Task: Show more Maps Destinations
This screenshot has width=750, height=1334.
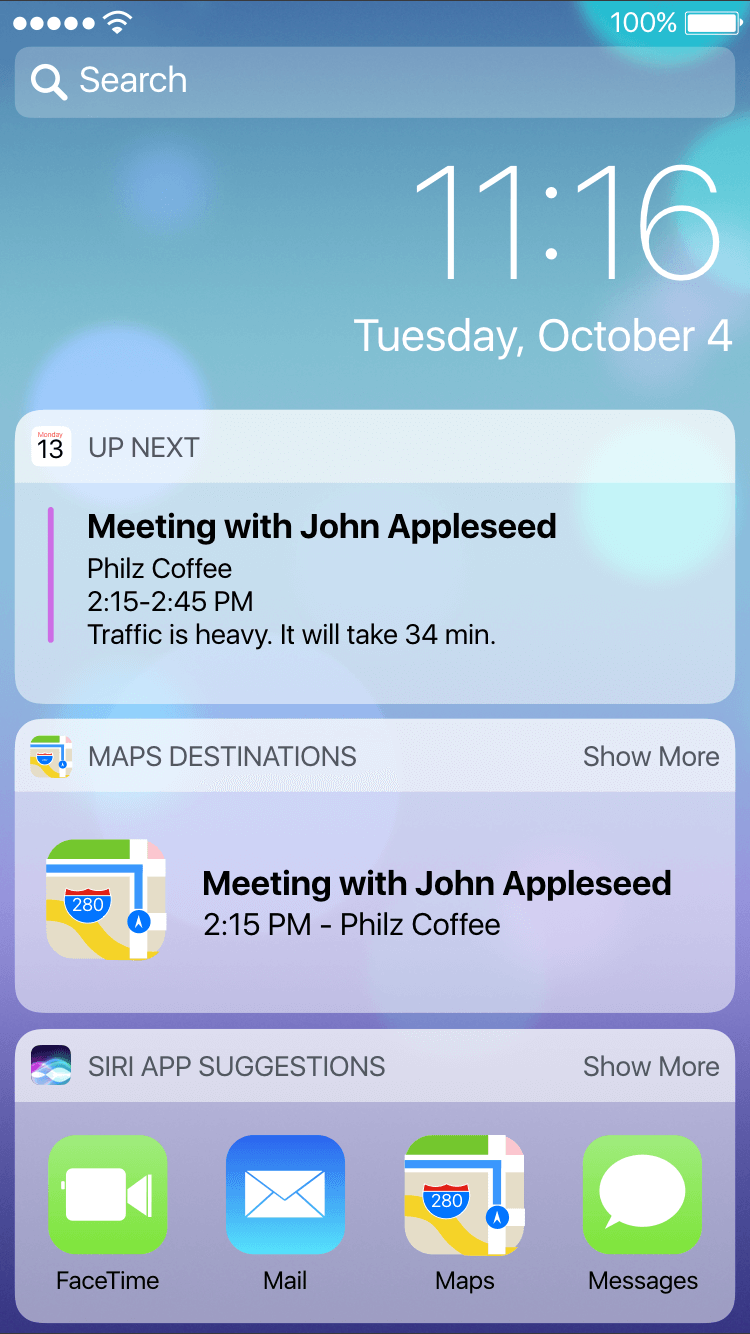Action: (650, 757)
